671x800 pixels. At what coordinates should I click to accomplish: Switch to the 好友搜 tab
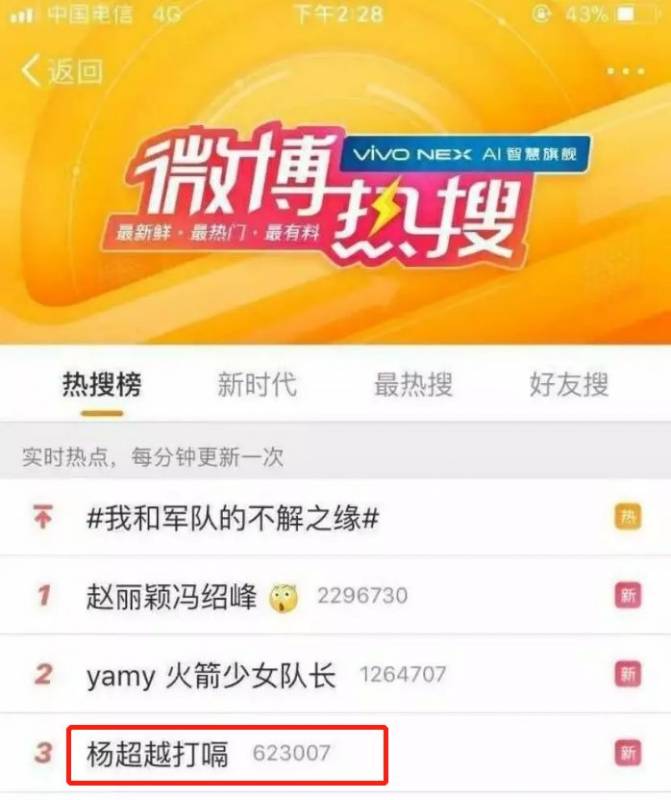[569, 385]
